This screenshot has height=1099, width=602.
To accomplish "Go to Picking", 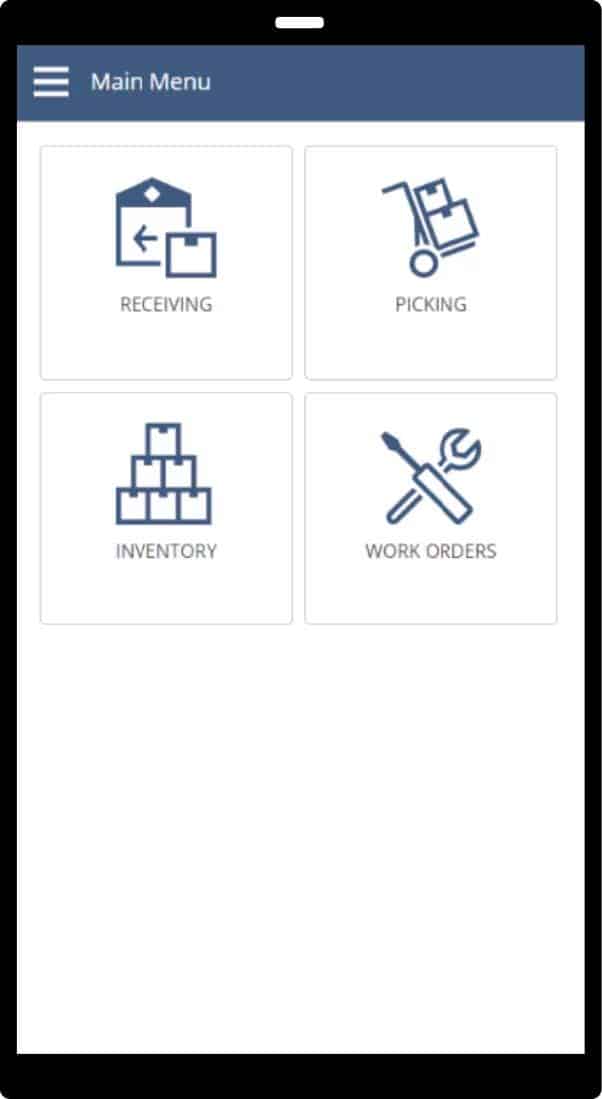I will point(431,263).
